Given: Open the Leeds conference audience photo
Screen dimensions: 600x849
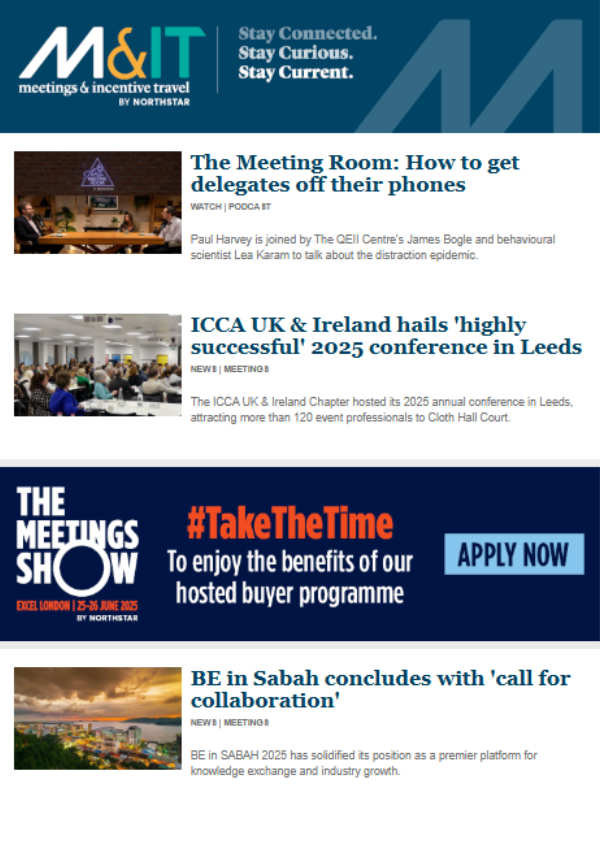Looking at the screenshot, I should click(x=97, y=364).
